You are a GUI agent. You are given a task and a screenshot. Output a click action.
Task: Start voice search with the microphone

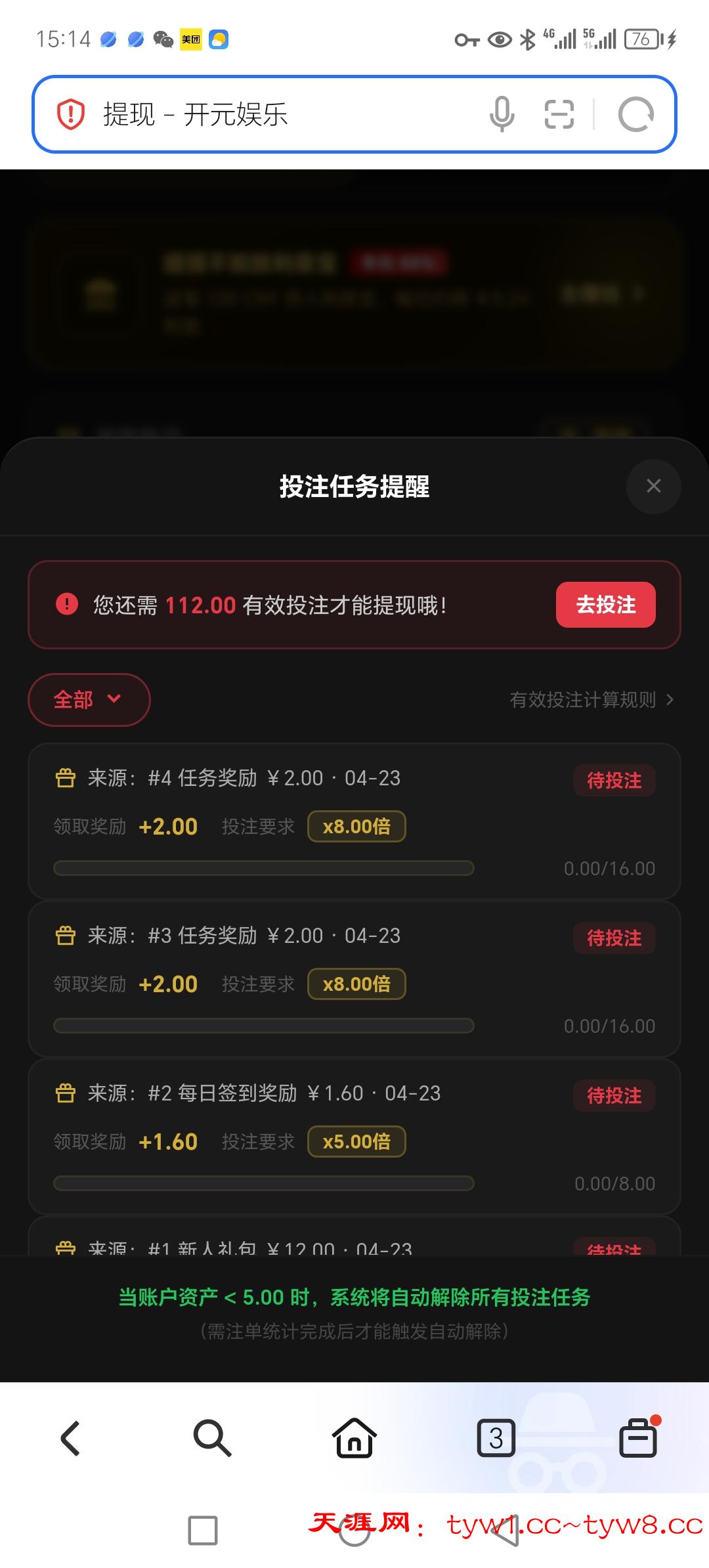click(502, 114)
